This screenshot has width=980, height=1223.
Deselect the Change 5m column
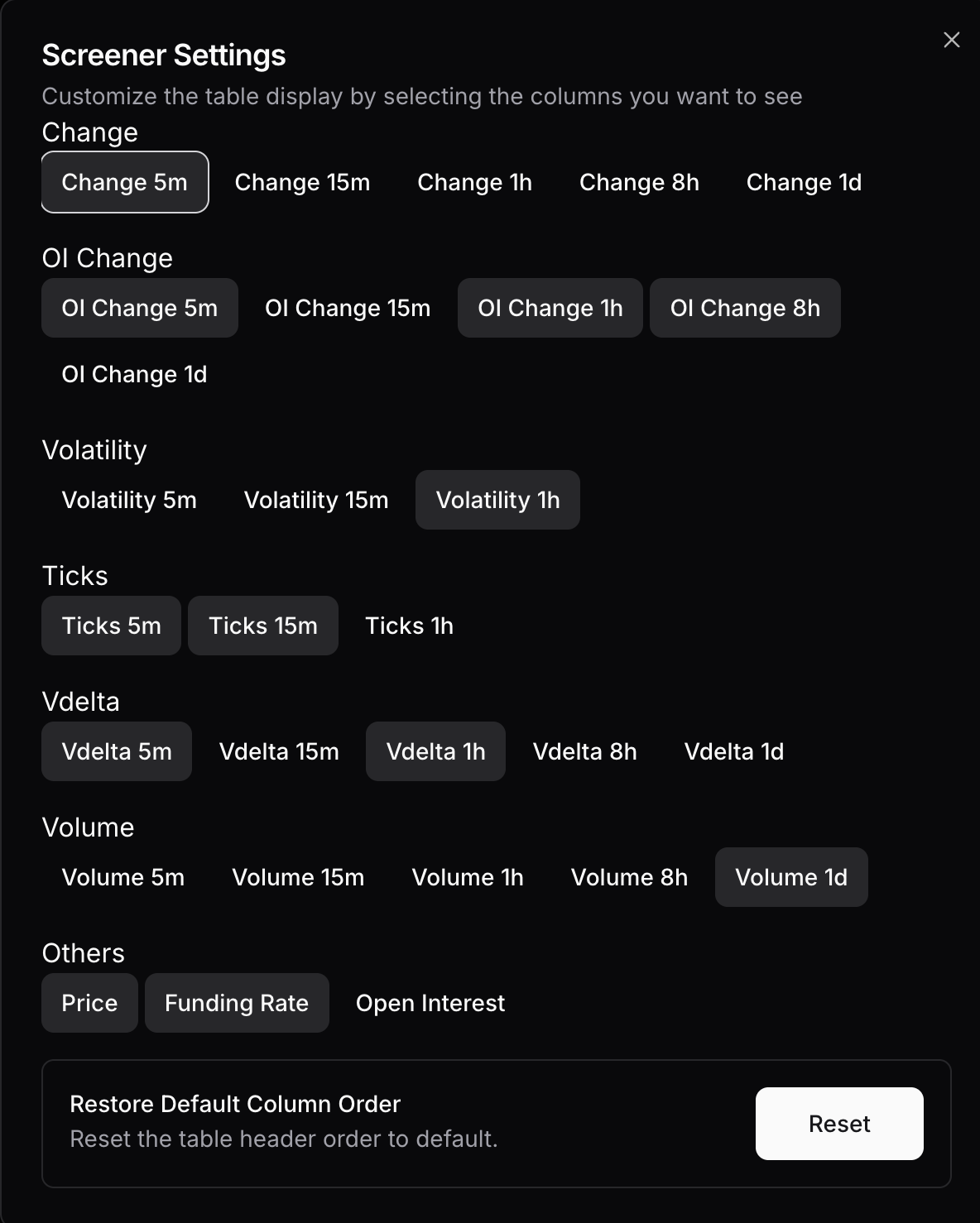pos(125,182)
